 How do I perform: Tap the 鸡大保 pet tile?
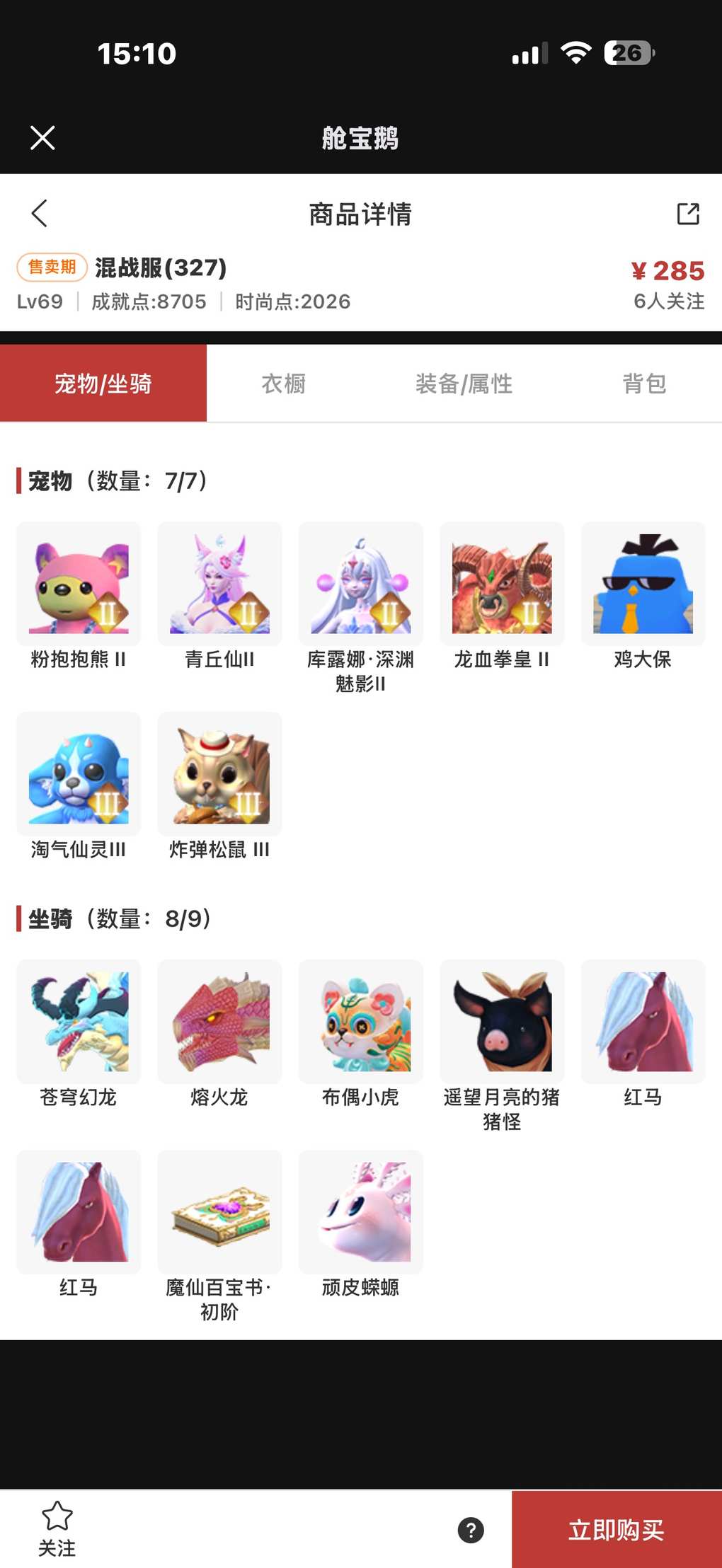point(643,584)
